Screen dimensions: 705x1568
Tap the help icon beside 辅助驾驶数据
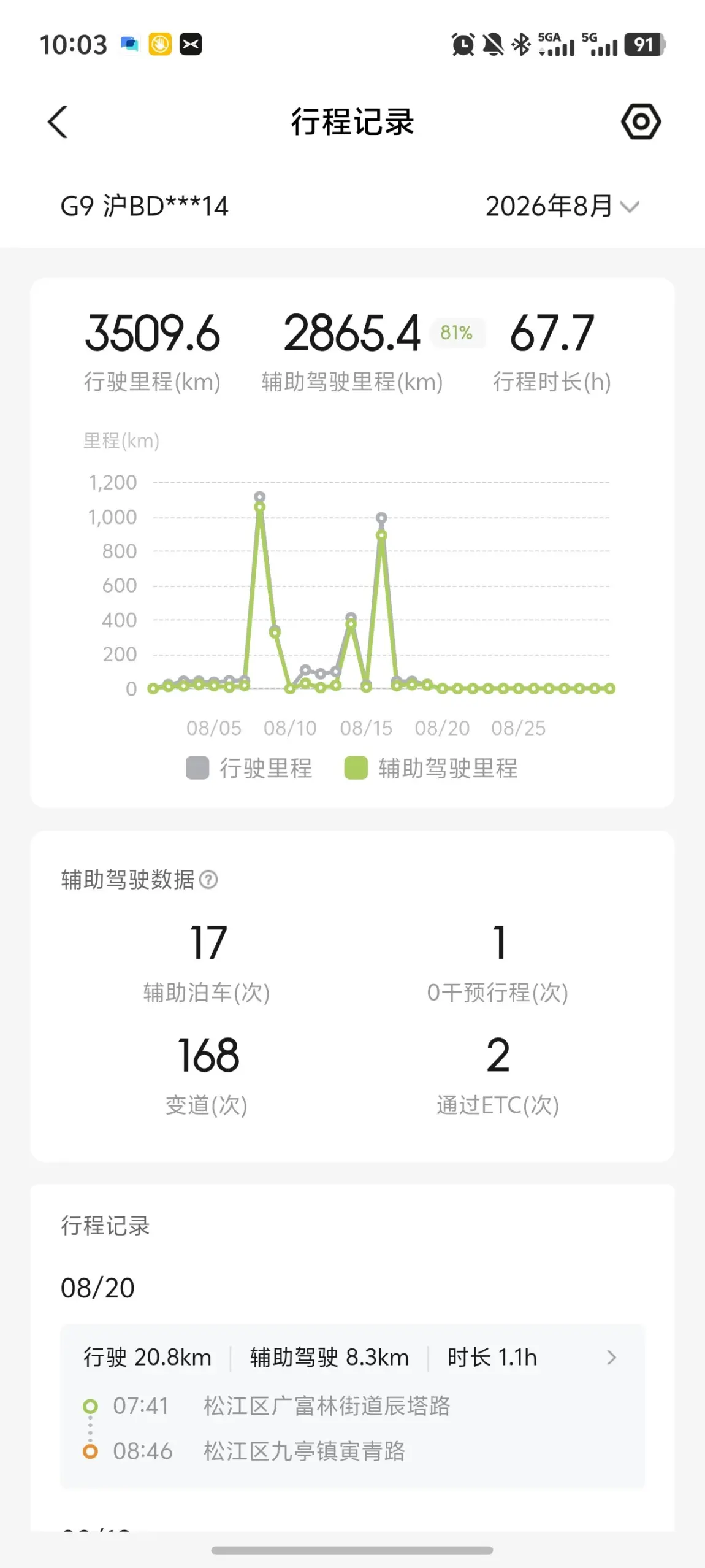pyautogui.click(x=208, y=880)
